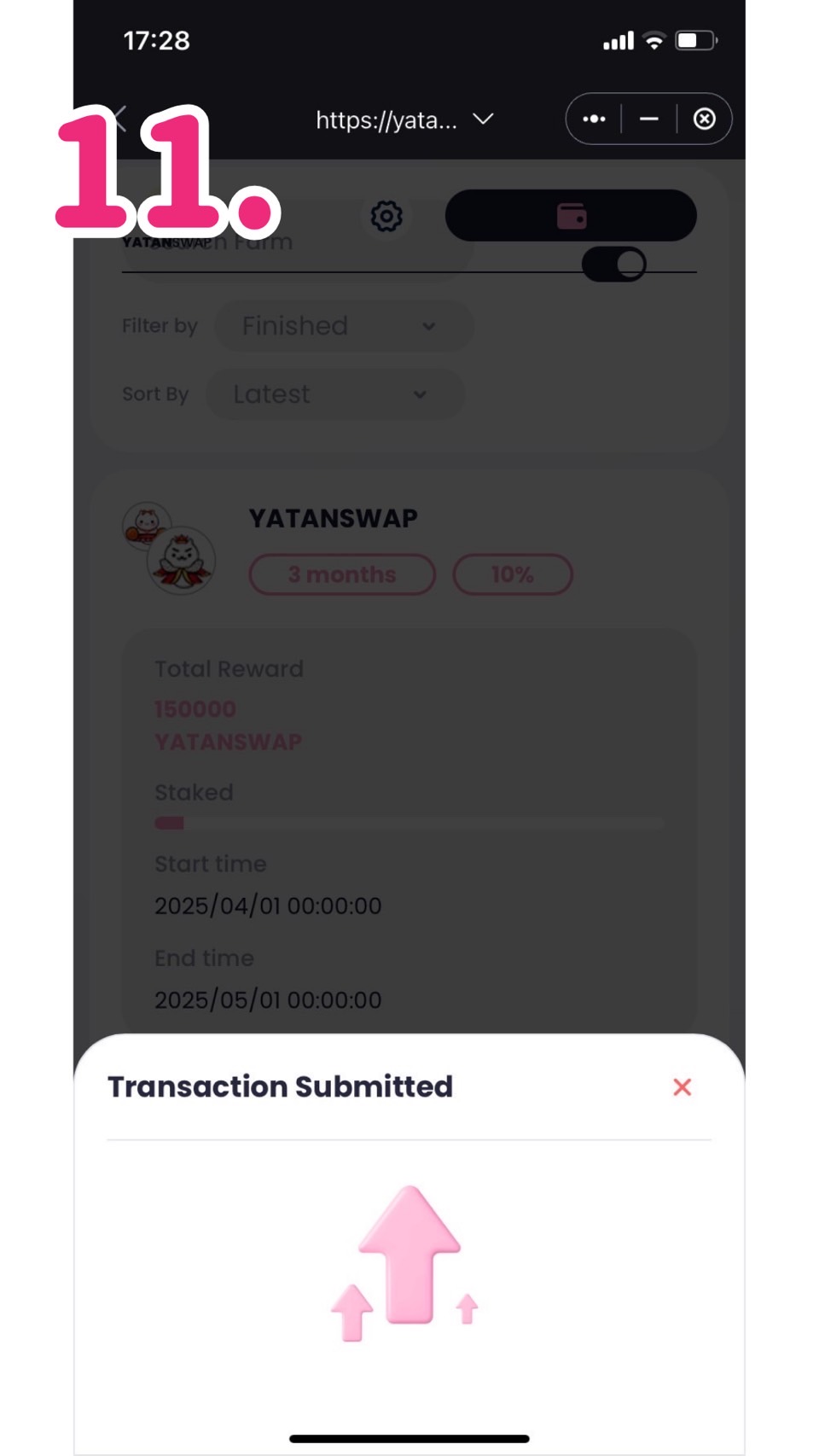Viewport: 819px width, 1456px height.
Task: Close the Transaction Submitted dialog
Action: click(682, 1086)
